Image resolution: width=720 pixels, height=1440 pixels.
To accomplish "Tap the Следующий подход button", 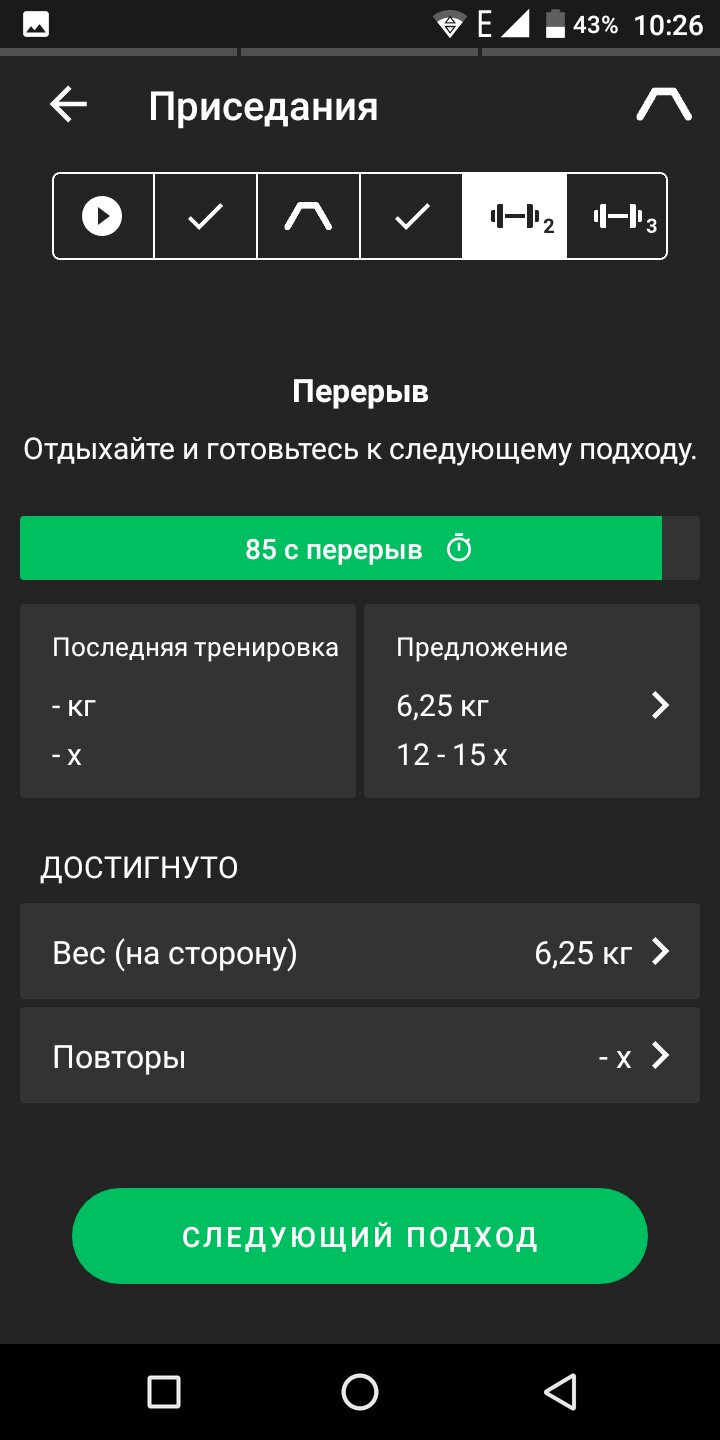I will [360, 1236].
